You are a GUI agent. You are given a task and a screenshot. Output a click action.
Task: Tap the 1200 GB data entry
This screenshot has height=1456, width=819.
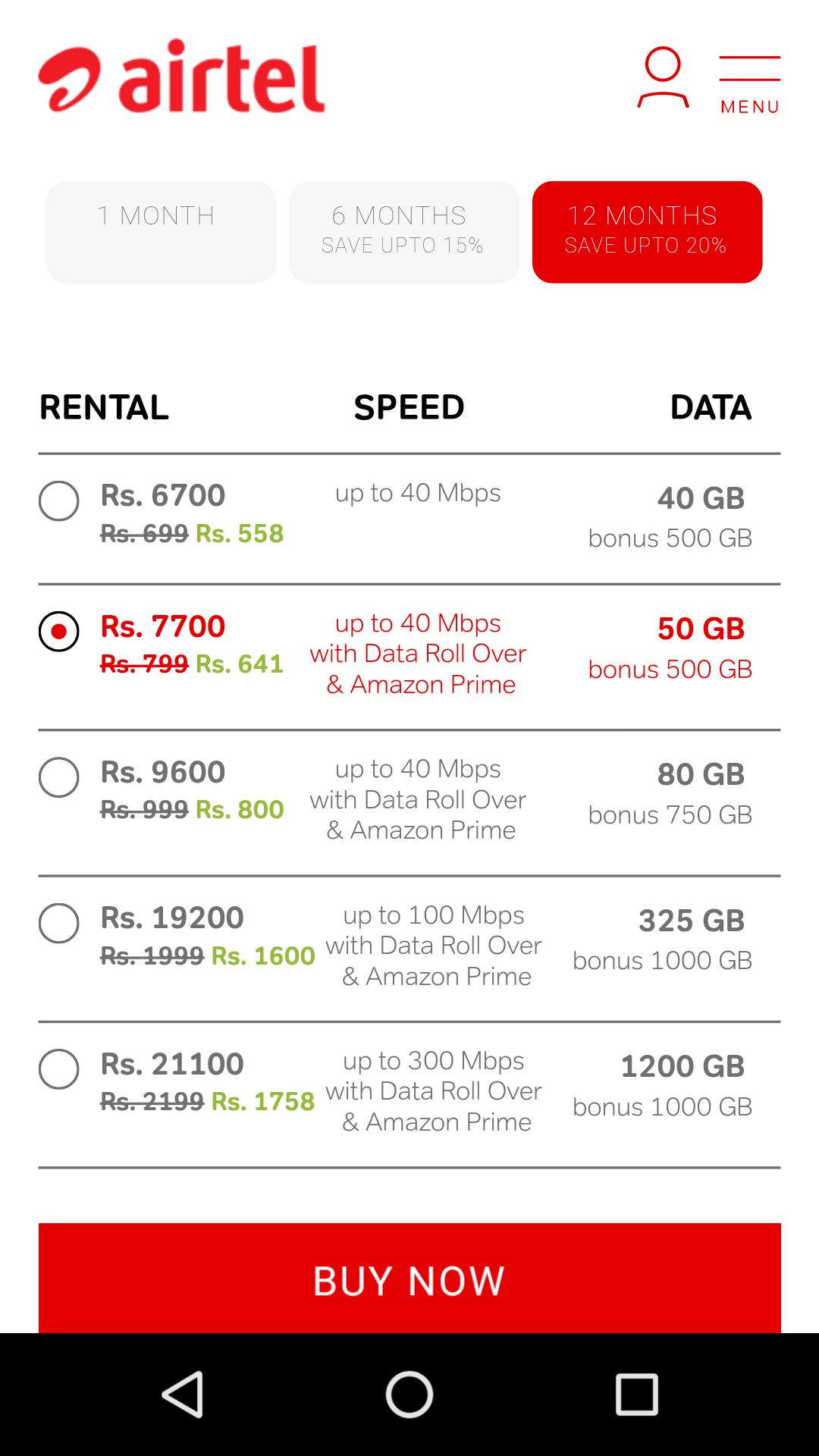682,1066
